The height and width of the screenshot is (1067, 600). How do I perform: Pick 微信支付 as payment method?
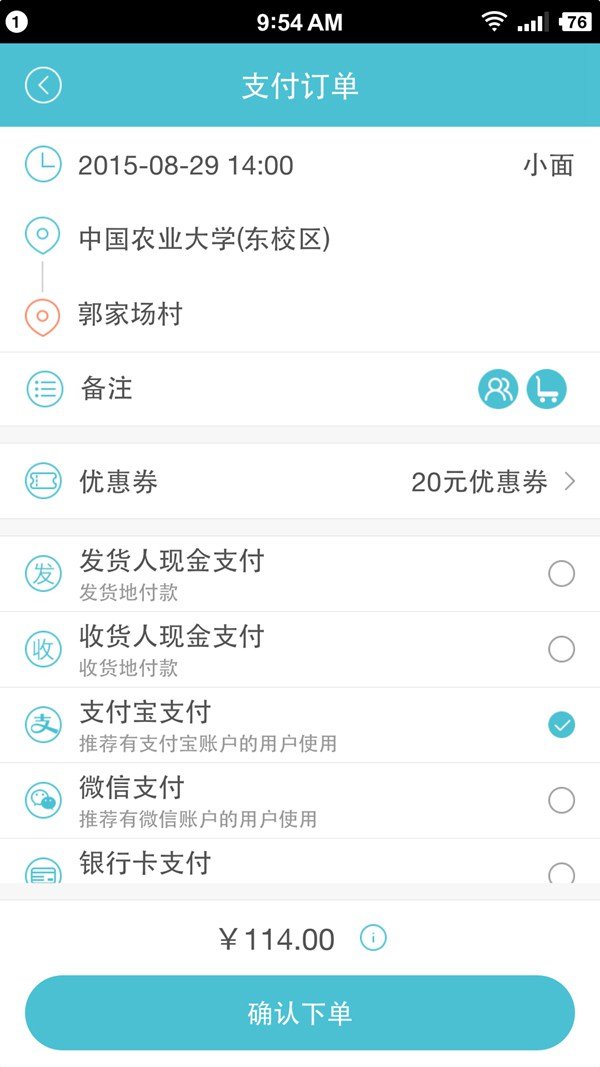(561, 800)
